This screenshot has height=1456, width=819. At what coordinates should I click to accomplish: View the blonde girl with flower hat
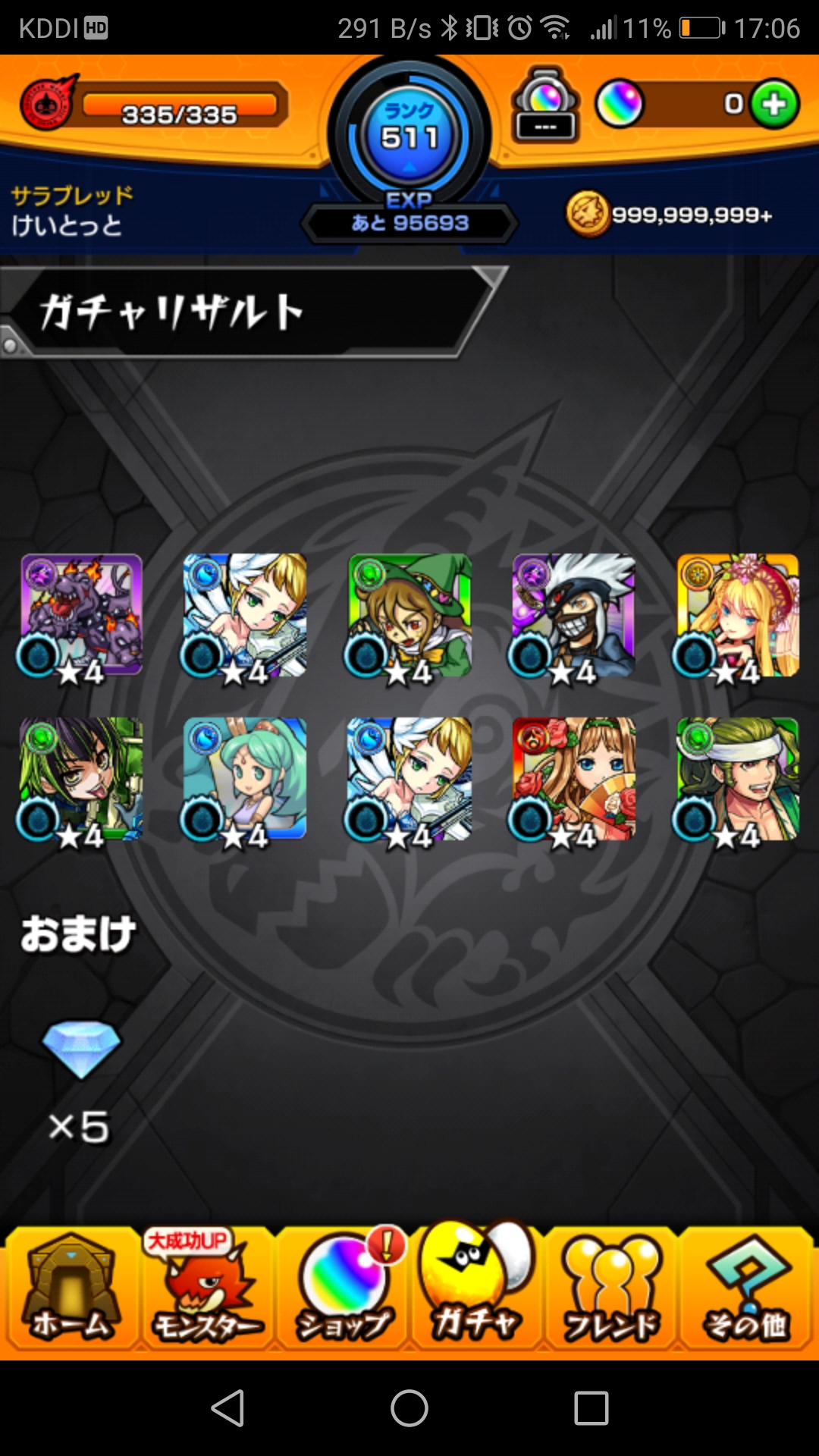click(738, 616)
